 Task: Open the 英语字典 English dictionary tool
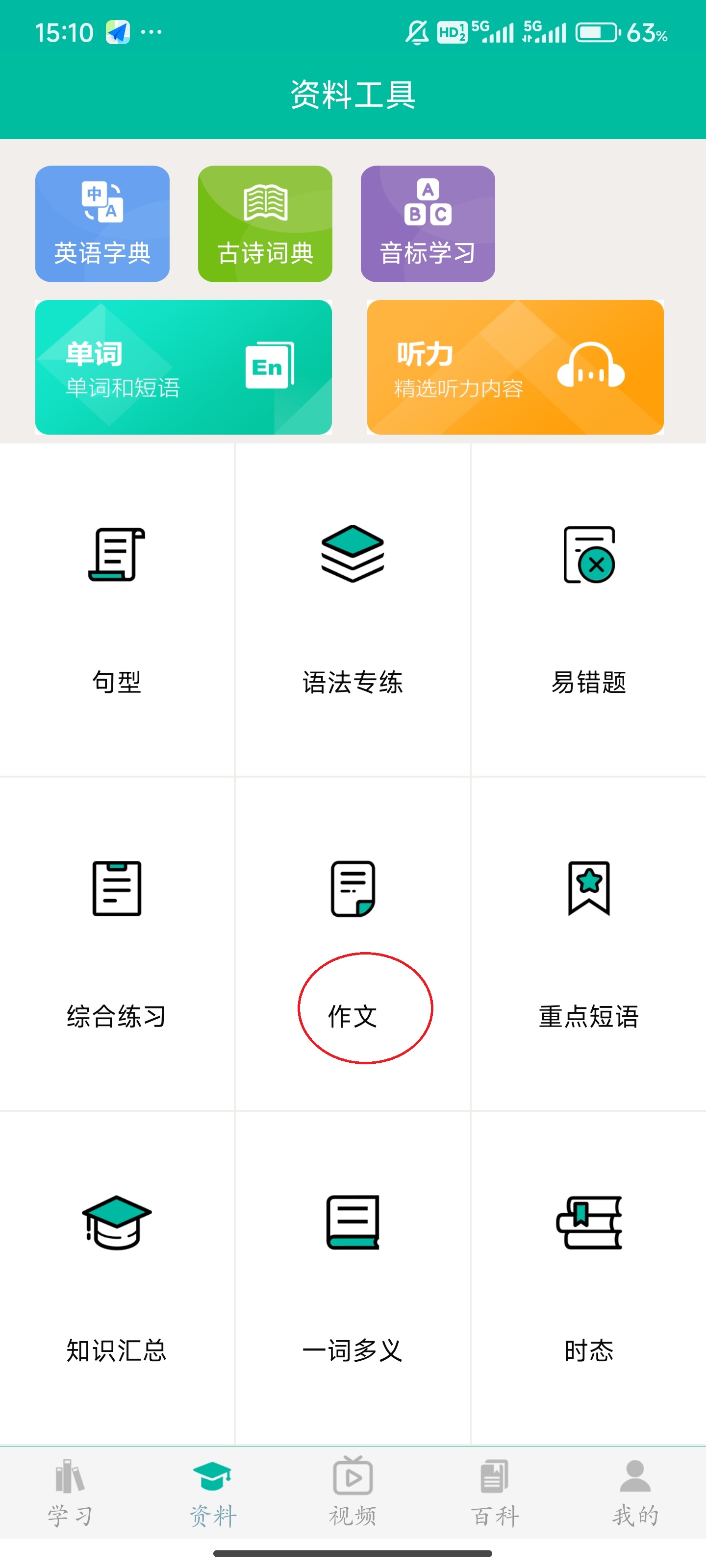[x=102, y=223]
